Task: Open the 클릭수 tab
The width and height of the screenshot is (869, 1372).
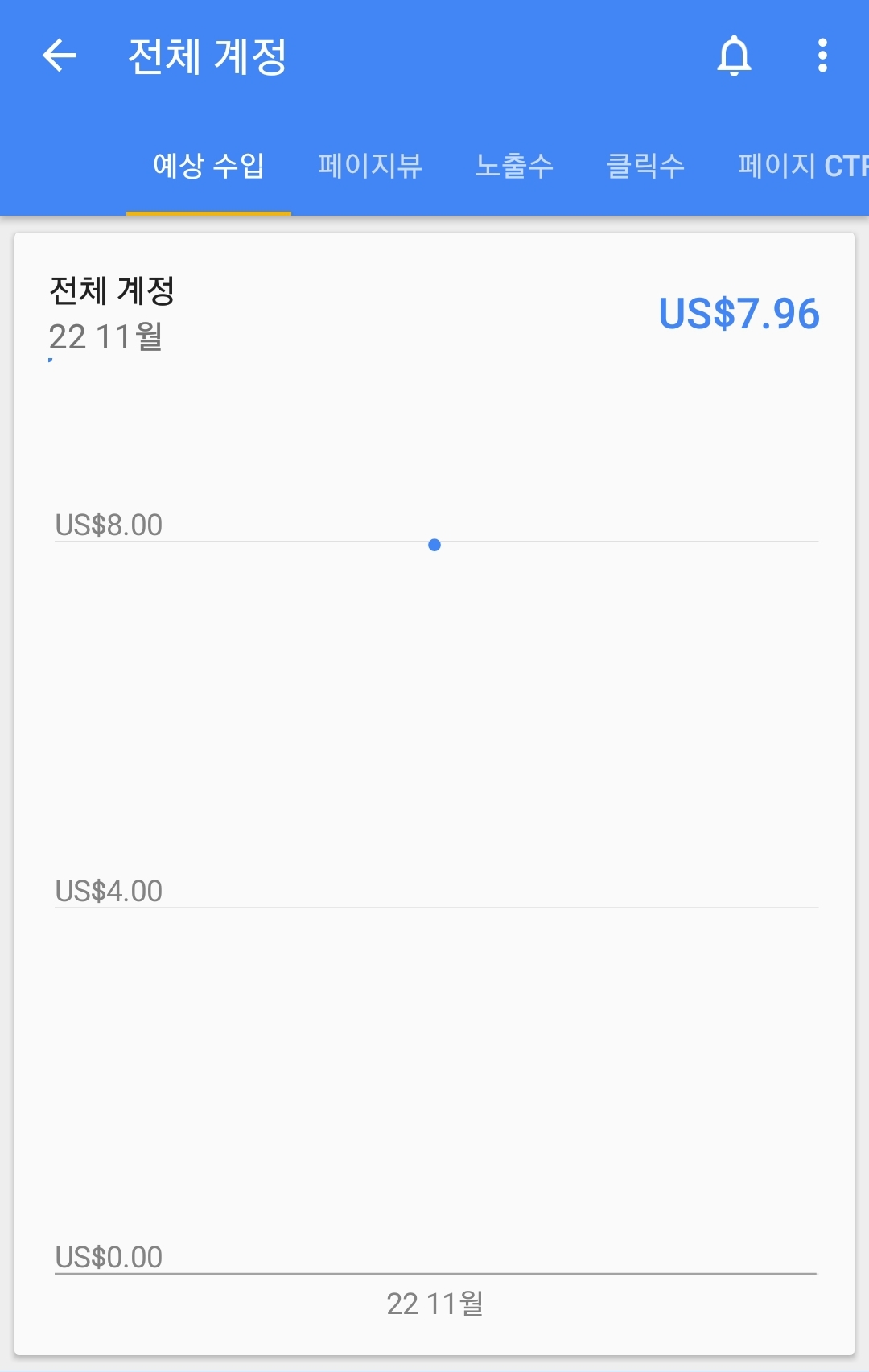Action: pos(645,166)
